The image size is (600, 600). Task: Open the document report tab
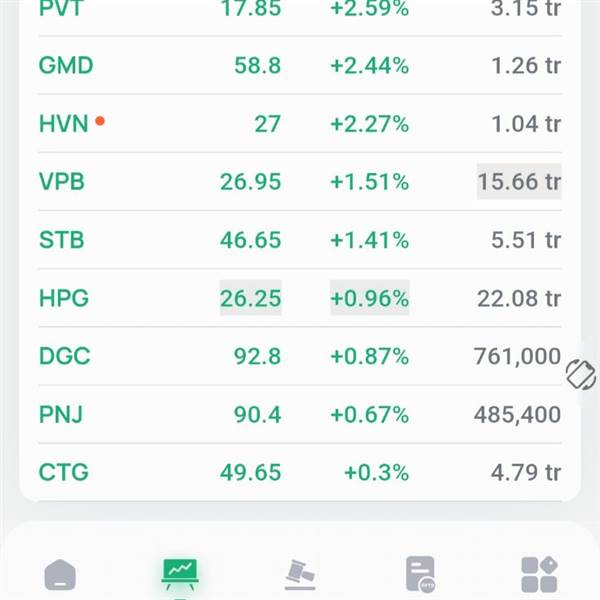click(420, 575)
